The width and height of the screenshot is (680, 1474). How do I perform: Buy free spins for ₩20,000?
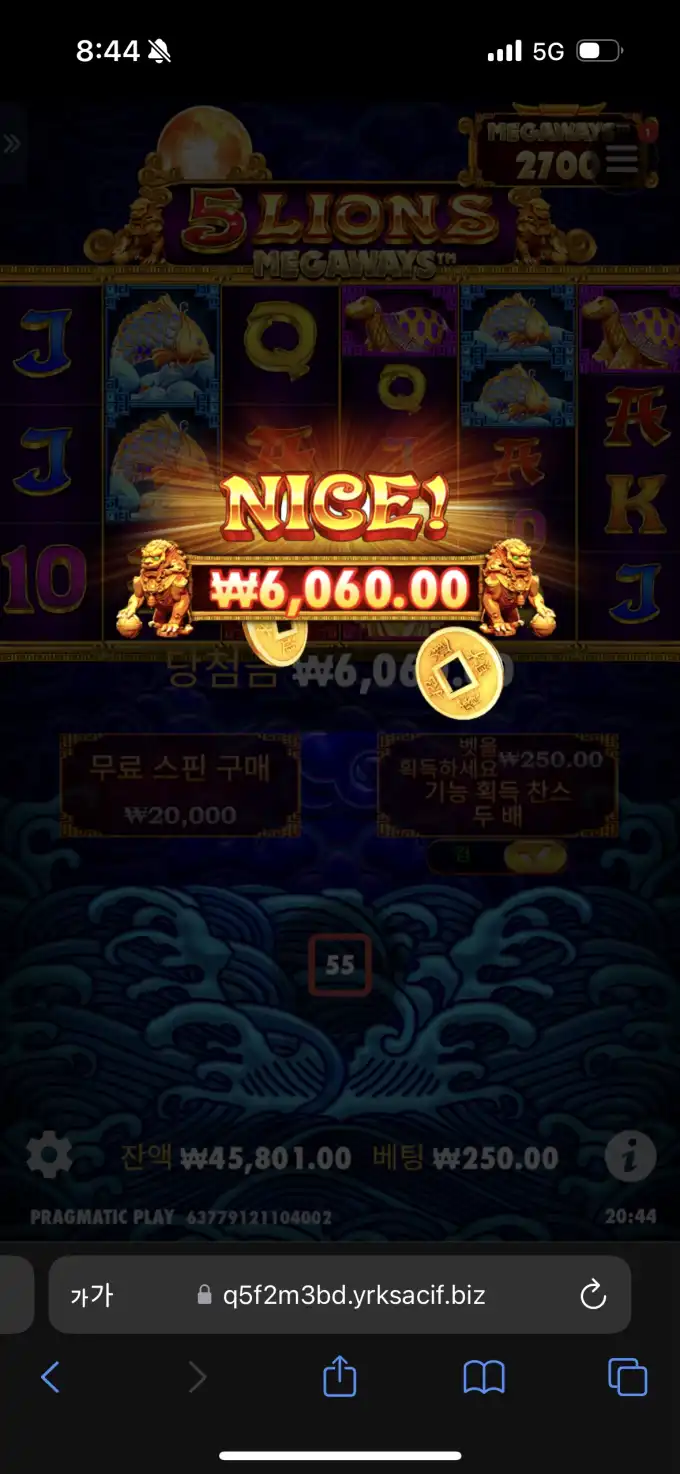[180, 785]
